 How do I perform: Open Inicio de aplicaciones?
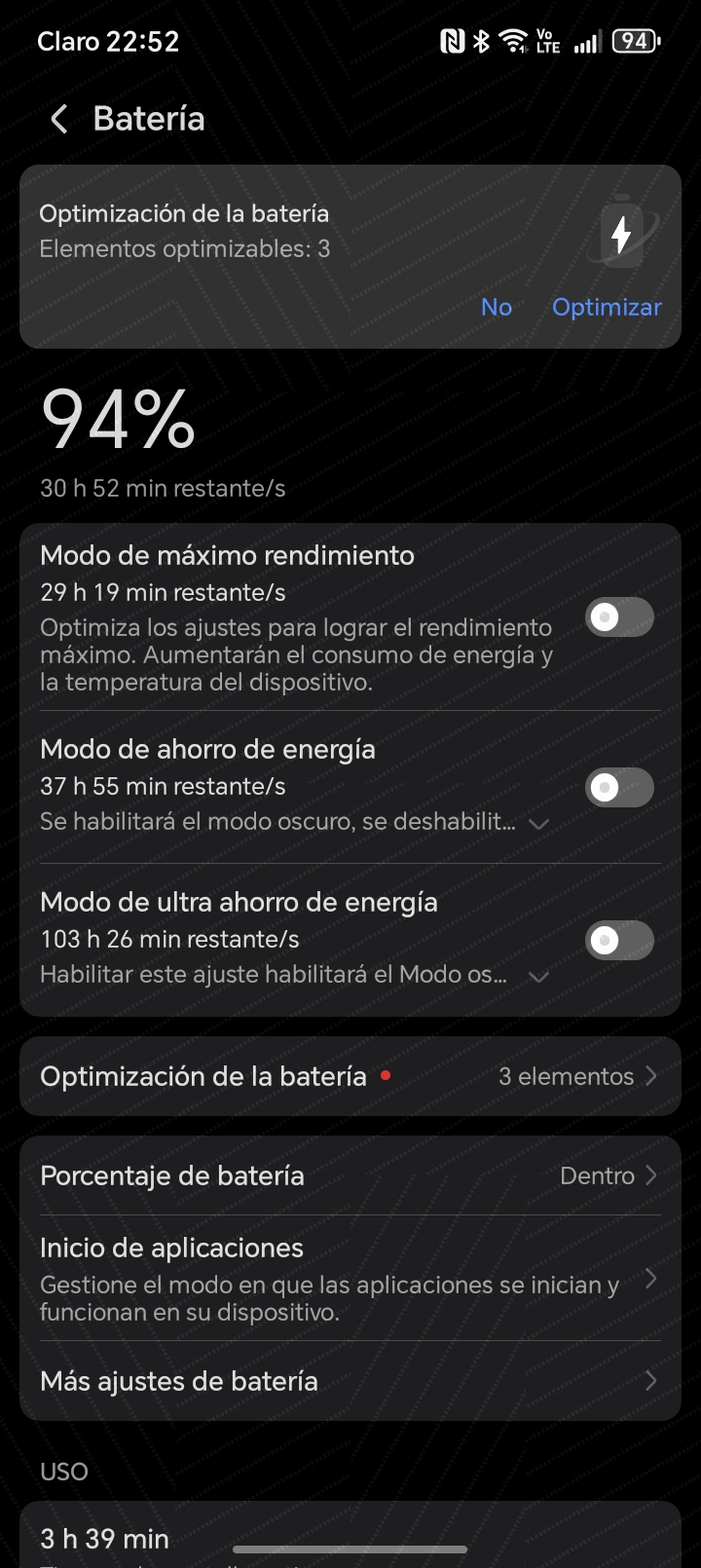coord(350,1279)
